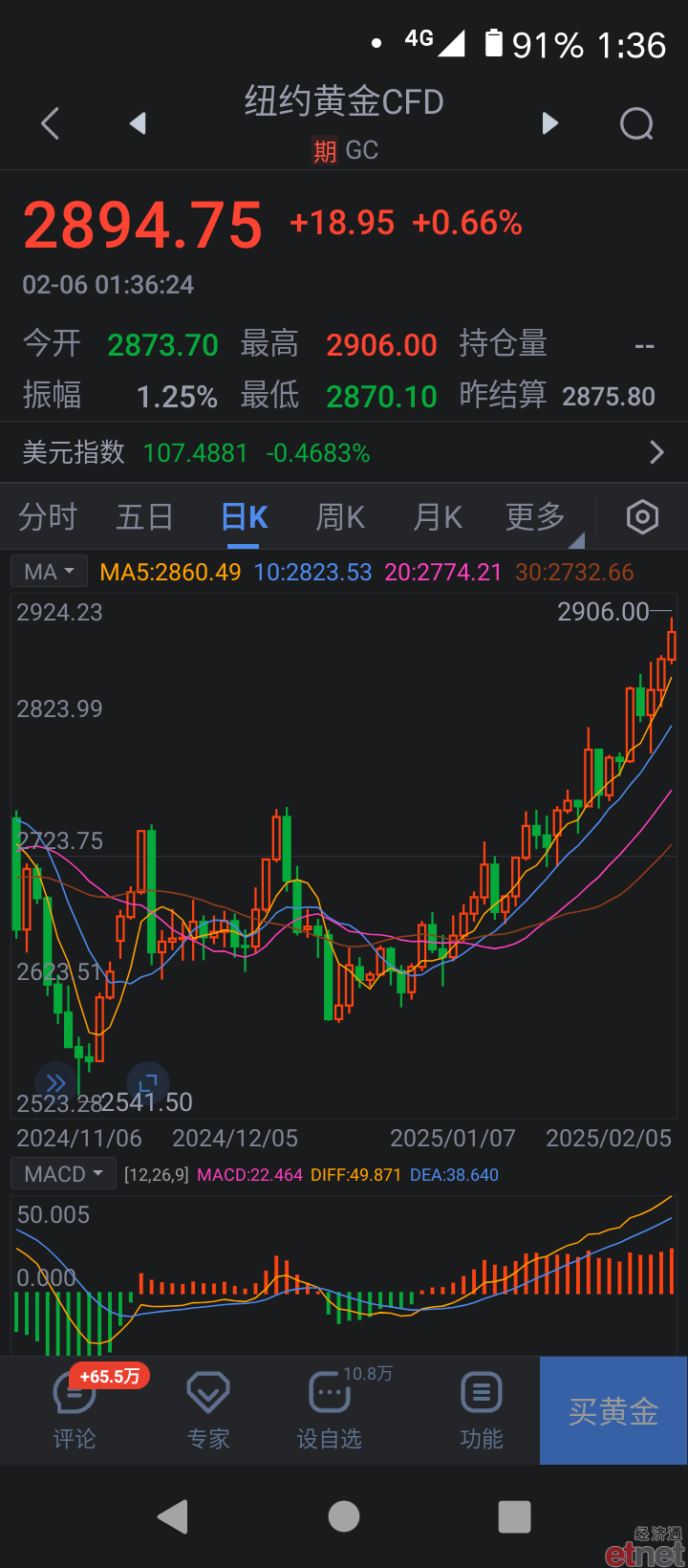Switch to the 月K tab
Viewport: 688px width, 1568px height.
pyautogui.click(x=438, y=517)
